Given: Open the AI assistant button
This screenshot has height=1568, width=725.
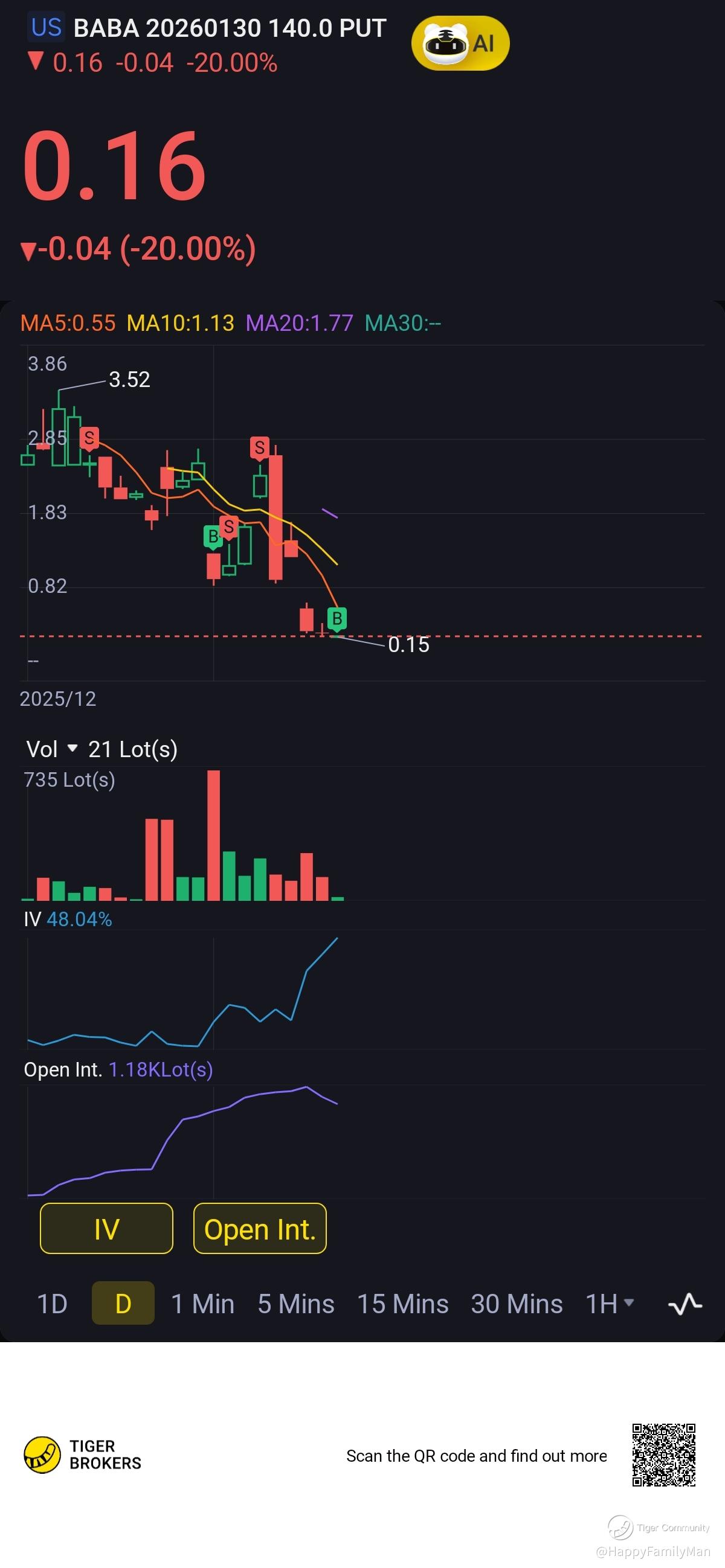Looking at the screenshot, I should pyautogui.click(x=460, y=43).
